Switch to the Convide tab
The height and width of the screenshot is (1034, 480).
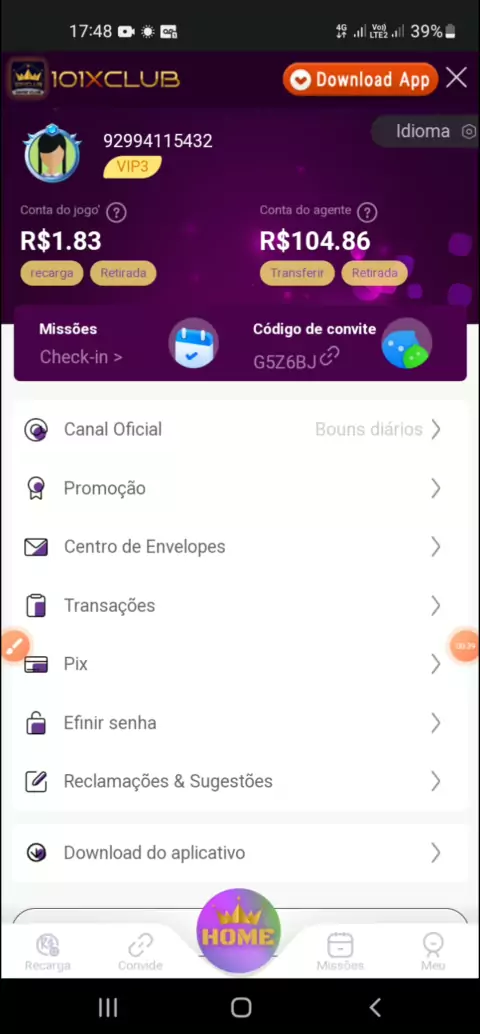point(140,952)
